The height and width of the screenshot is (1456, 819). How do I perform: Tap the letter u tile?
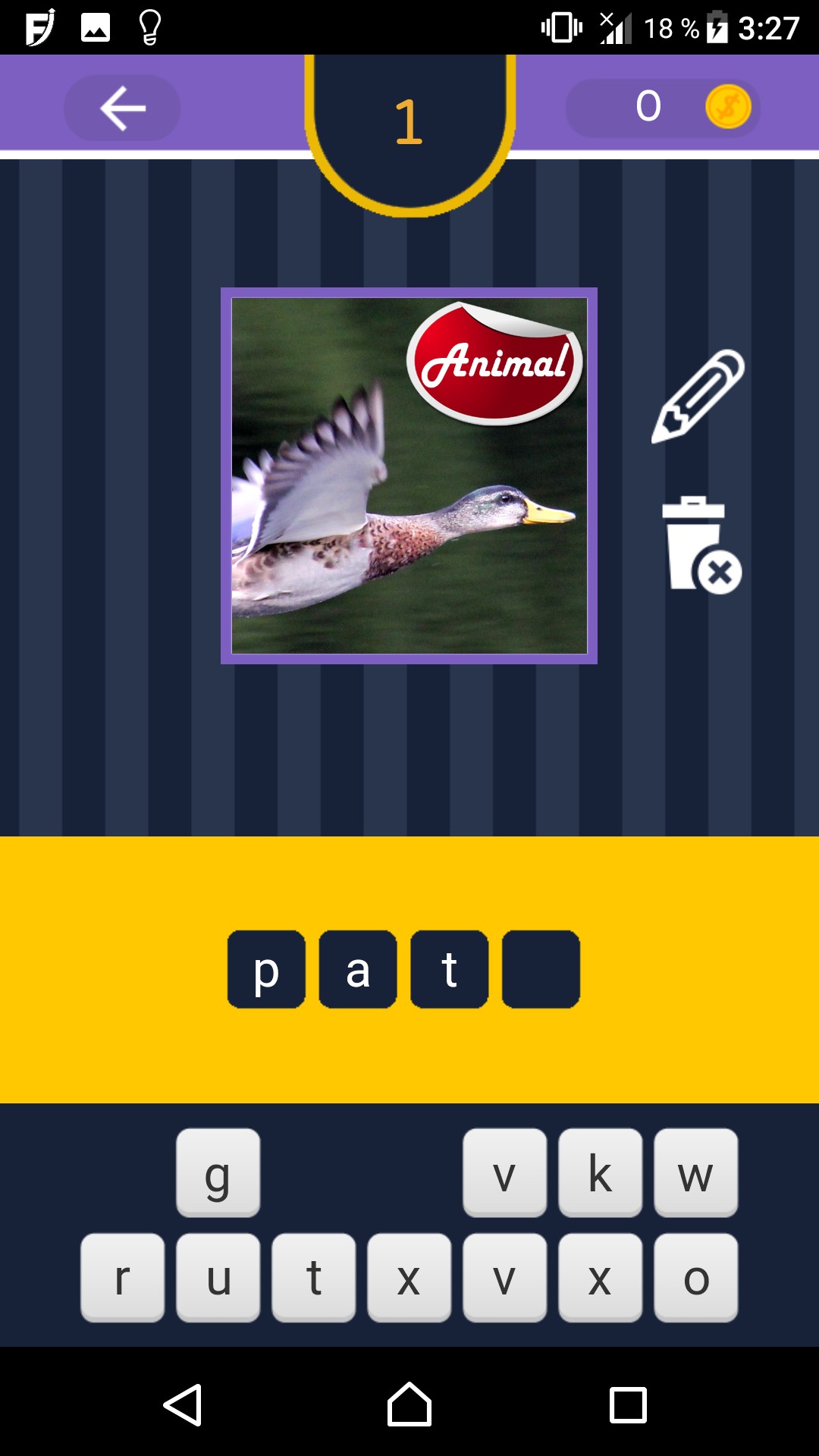(x=218, y=1277)
